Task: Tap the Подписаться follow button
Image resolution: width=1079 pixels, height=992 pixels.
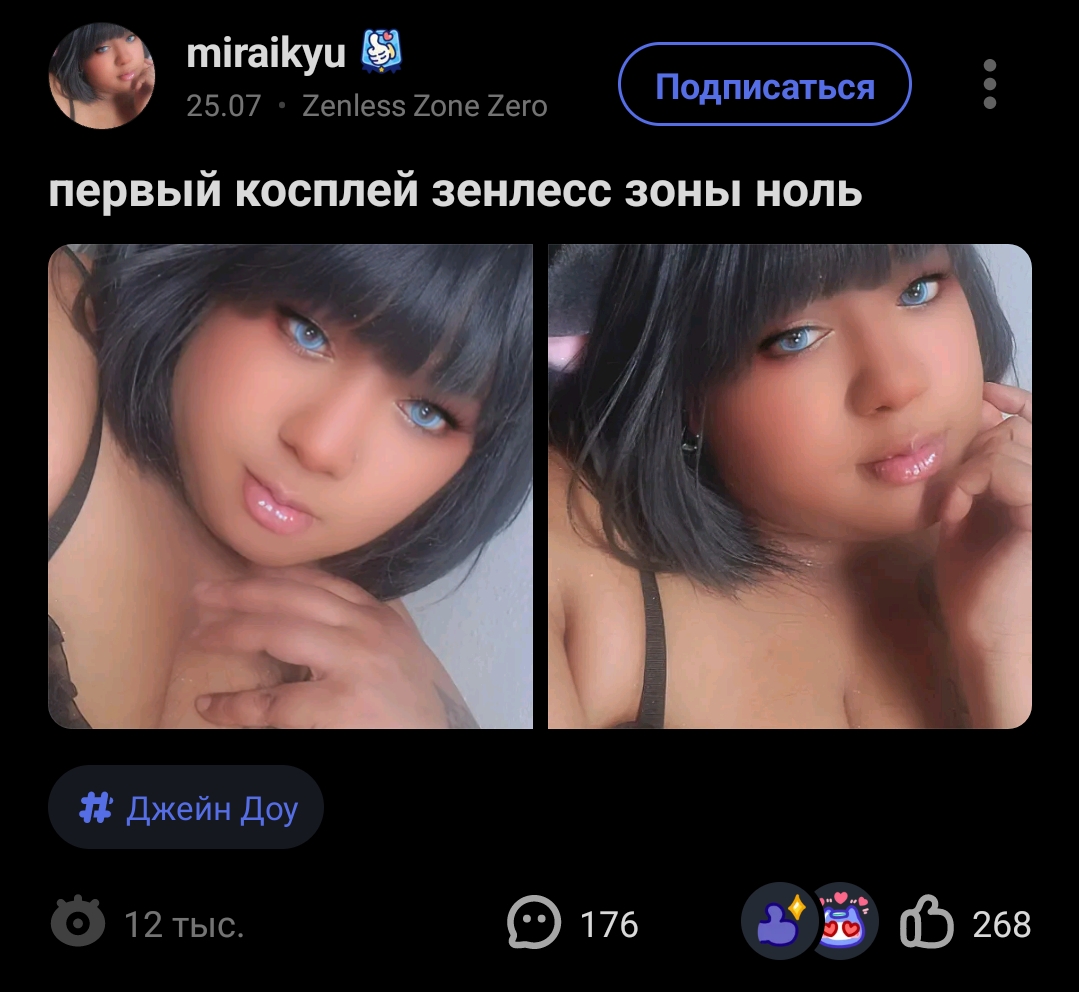Action: [x=765, y=84]
